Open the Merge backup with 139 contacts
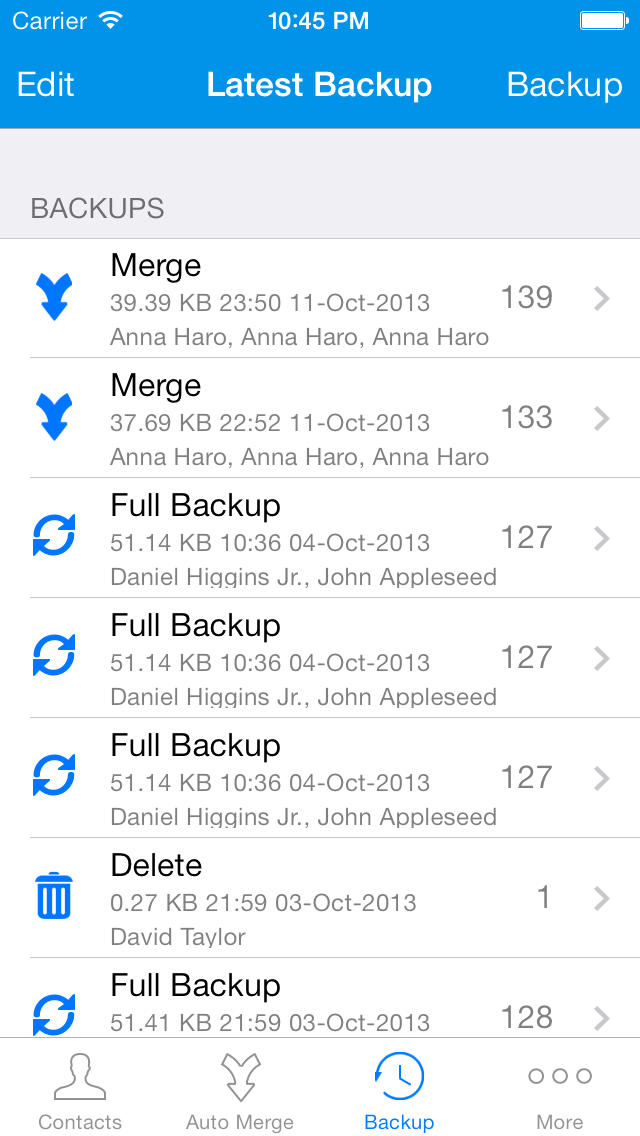 [320, 298]
